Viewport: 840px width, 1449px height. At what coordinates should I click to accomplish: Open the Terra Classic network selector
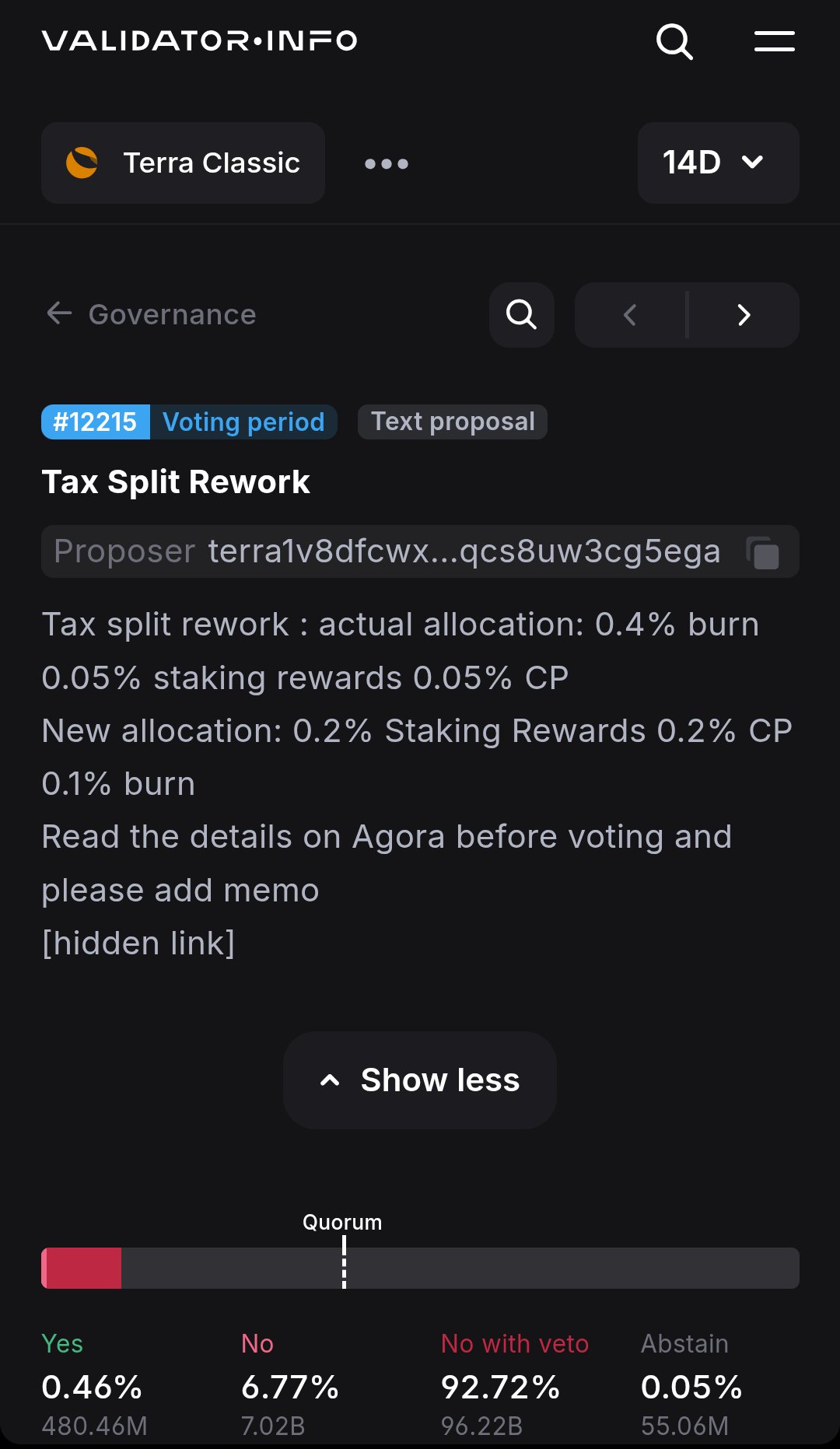[x=184, y=163]
